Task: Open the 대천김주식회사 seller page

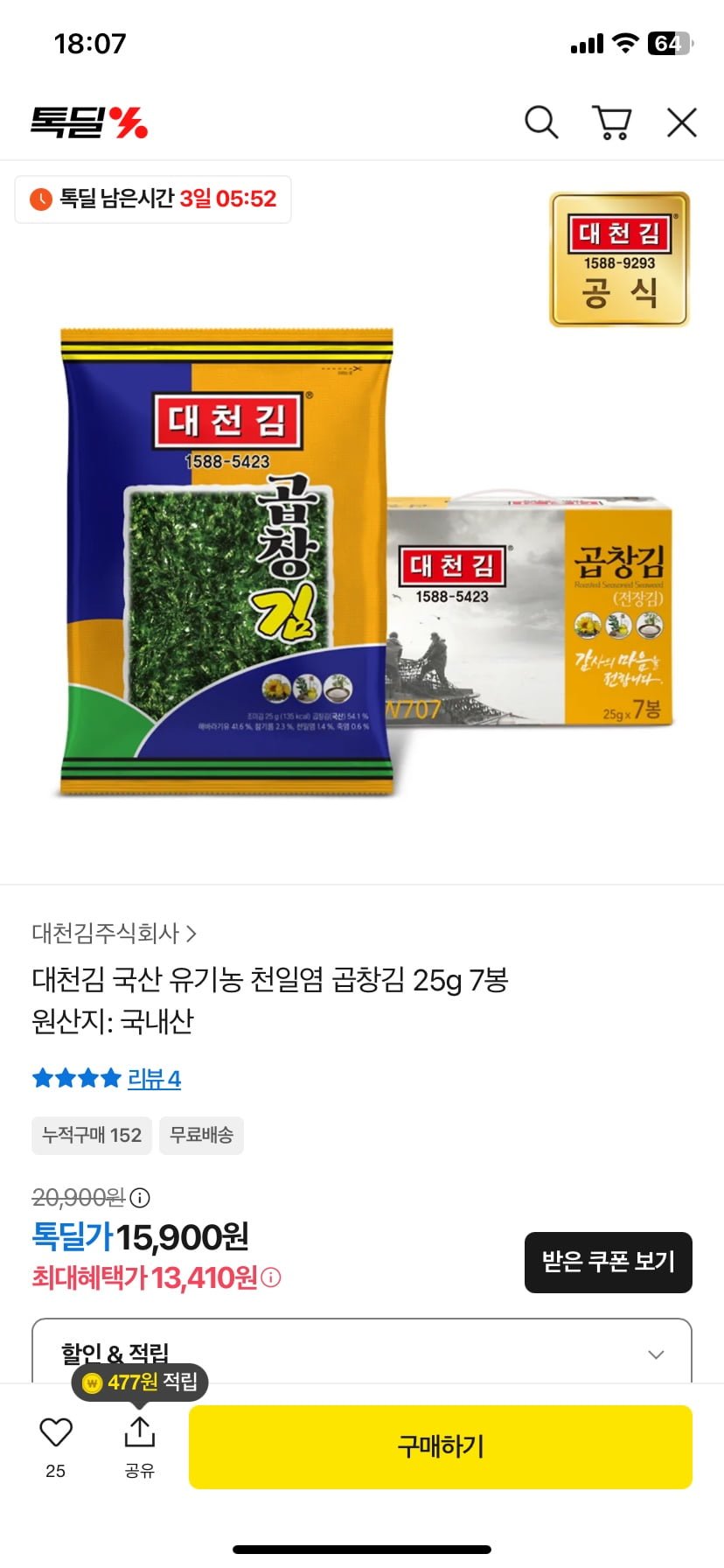Action: coord(114,933)
